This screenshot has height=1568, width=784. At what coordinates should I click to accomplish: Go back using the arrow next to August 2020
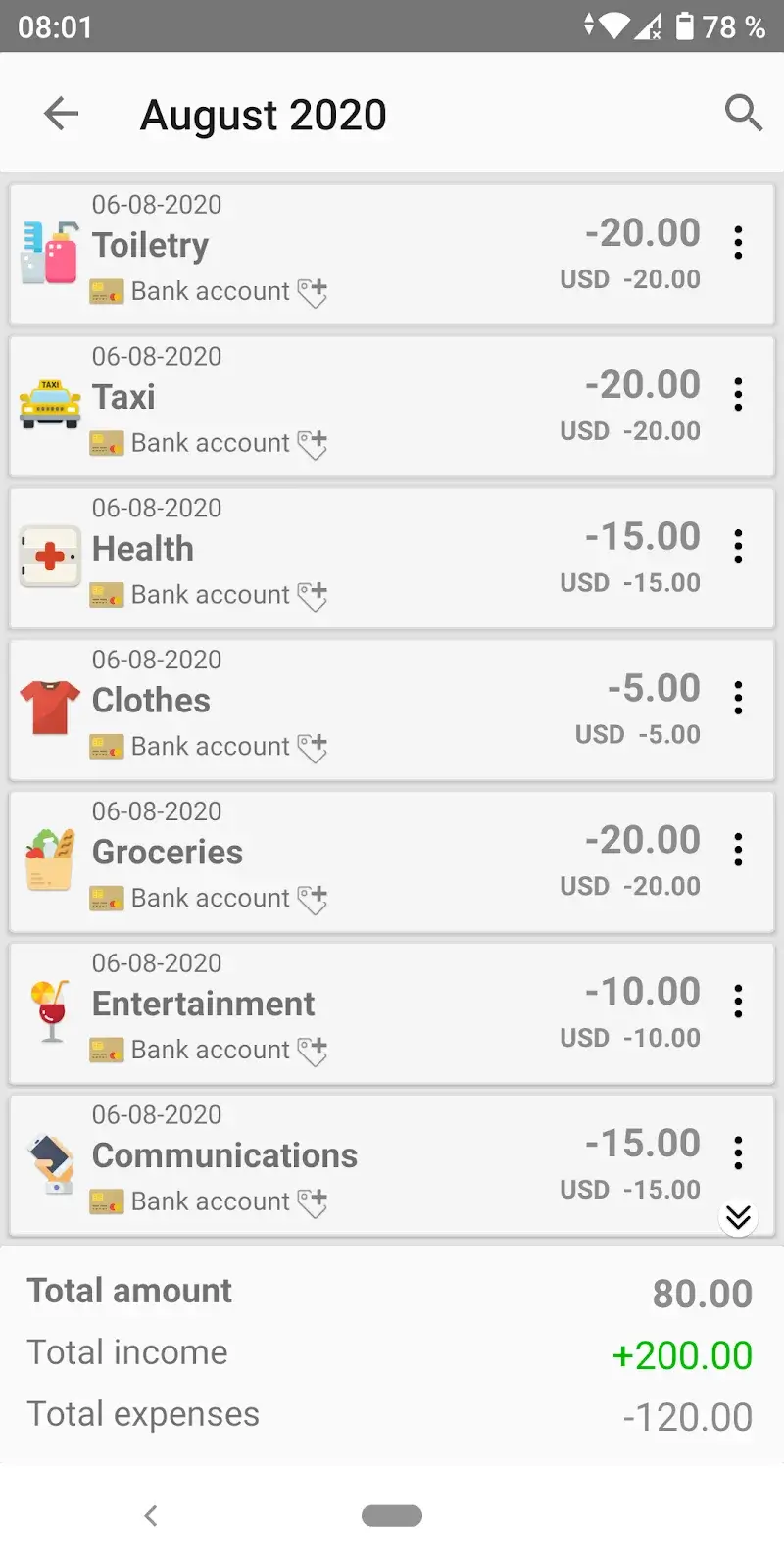coord(61,114)
